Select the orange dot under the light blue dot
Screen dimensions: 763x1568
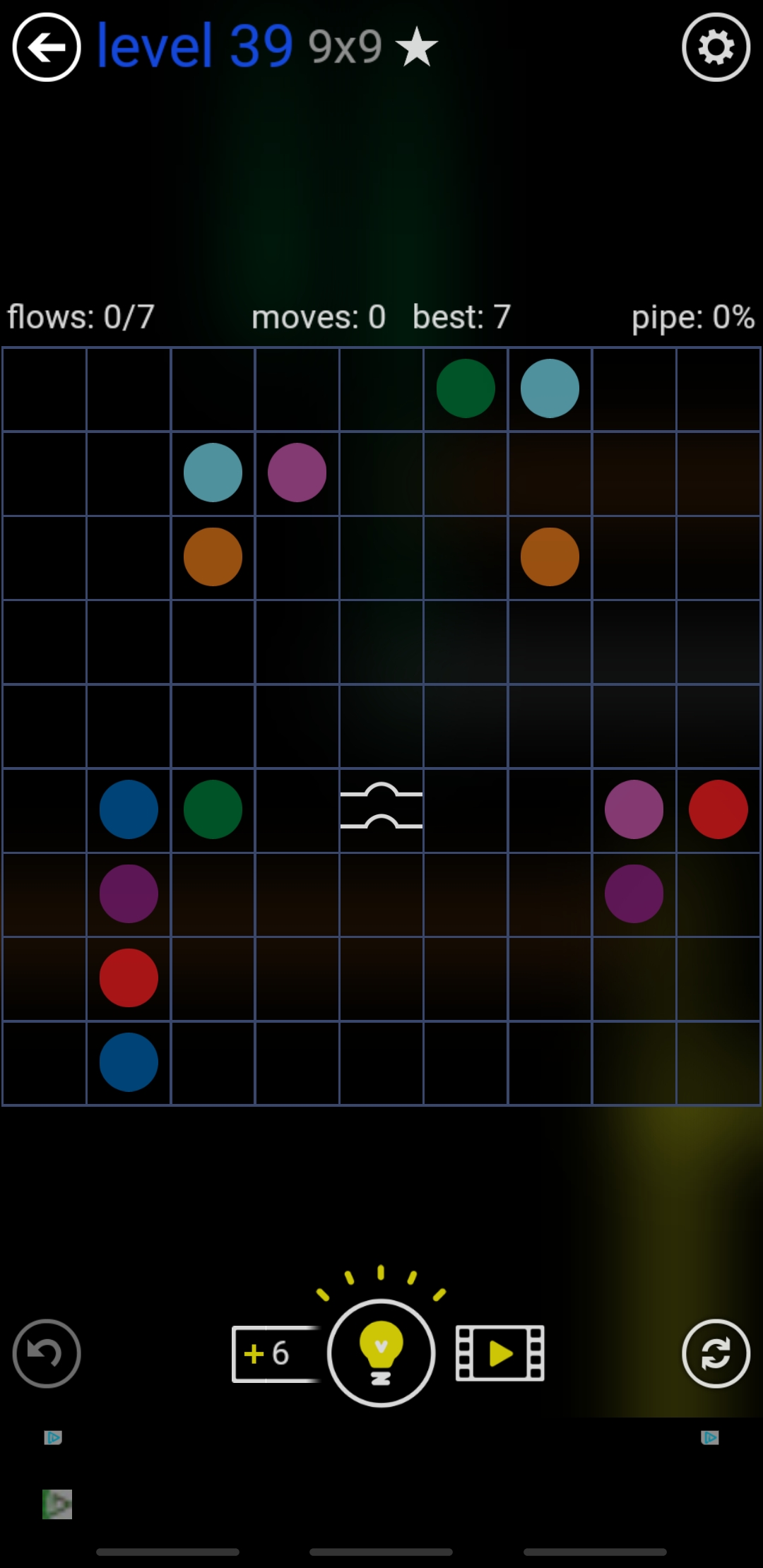[x=213, y=557]
